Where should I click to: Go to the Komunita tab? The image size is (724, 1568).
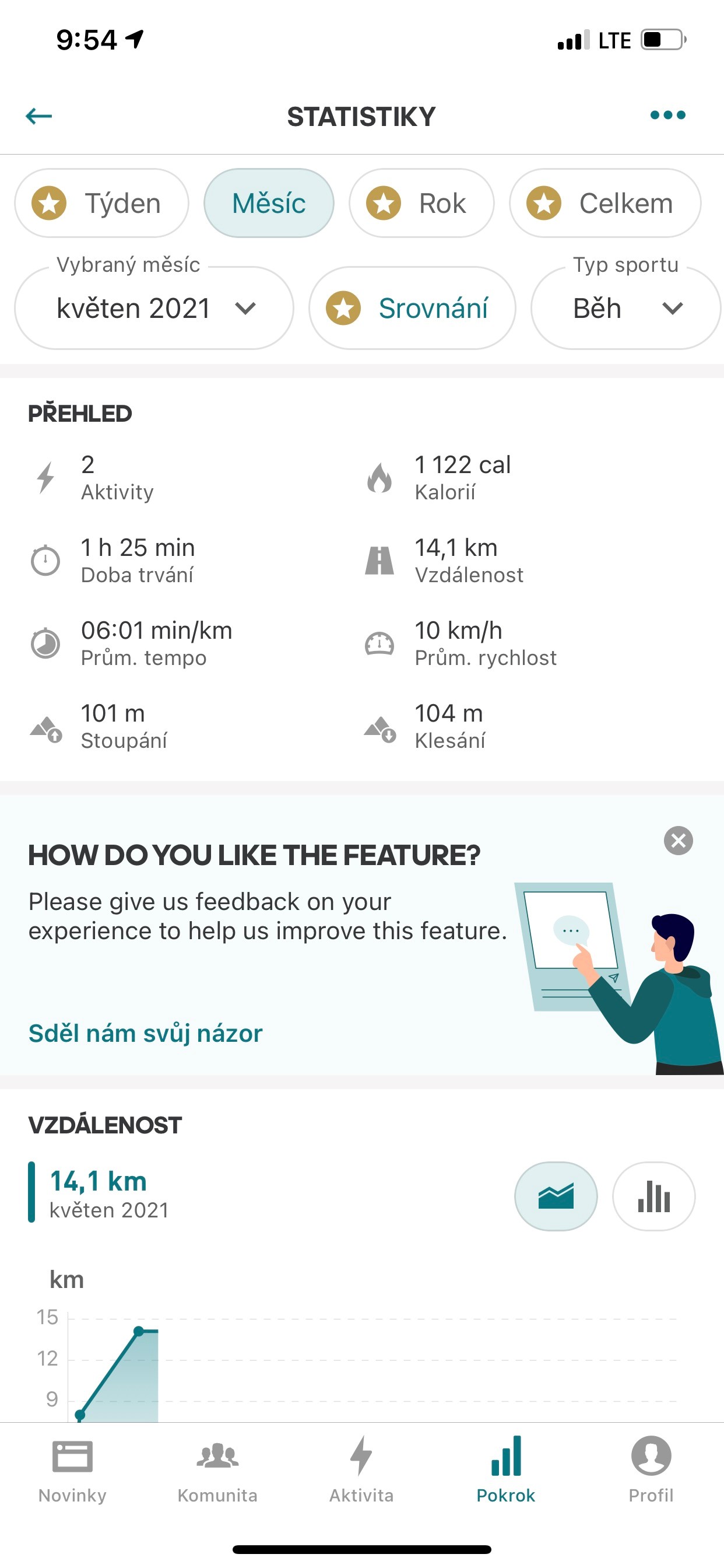coord(217,1470)
